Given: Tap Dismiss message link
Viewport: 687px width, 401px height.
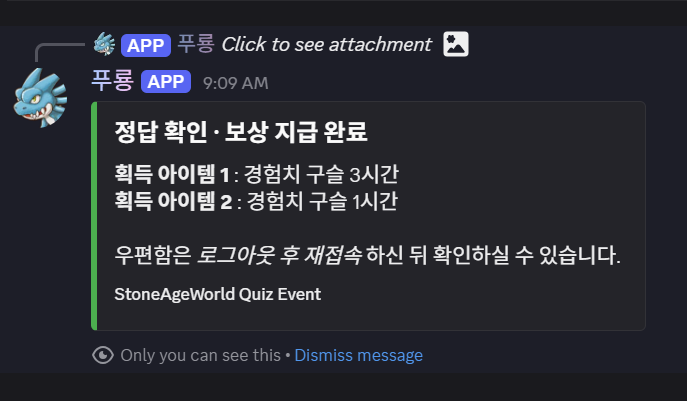Looking at the screenshot, I should [358, 355].
